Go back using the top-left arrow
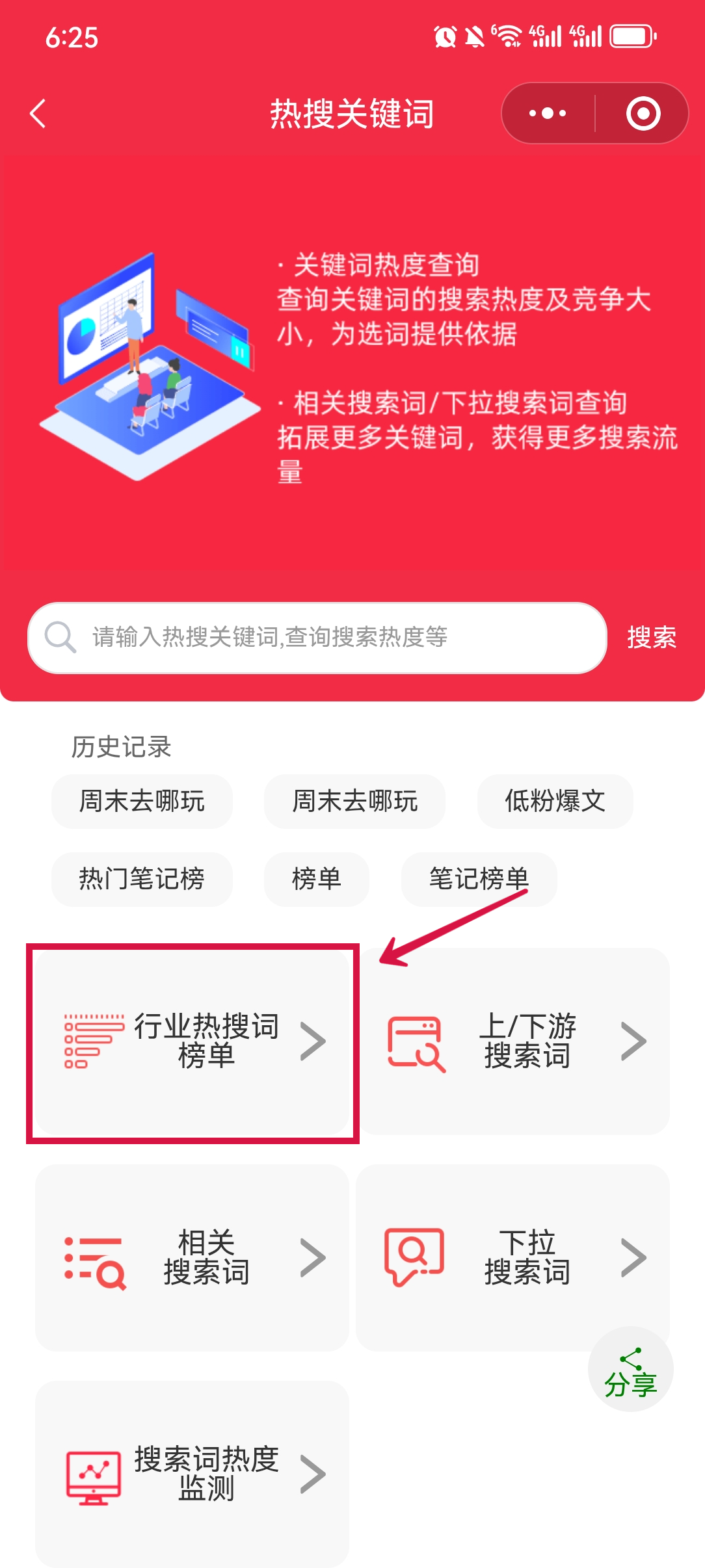This screenshot has height=1568, width=705. (39, 114)
